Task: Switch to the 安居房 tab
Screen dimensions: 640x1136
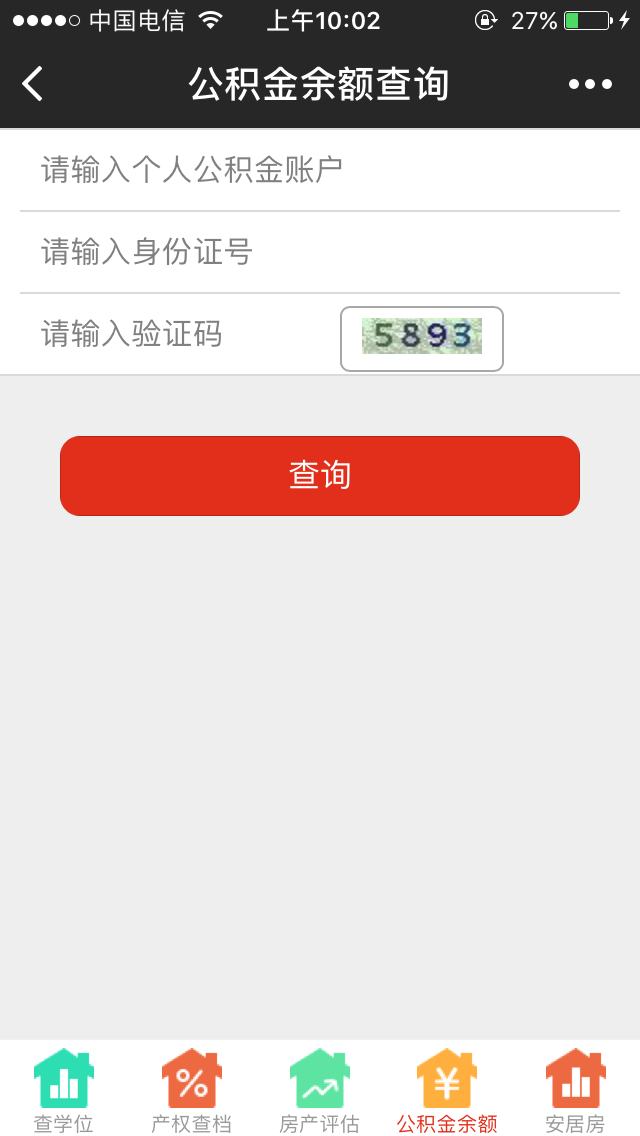Action: (575, 1090)
